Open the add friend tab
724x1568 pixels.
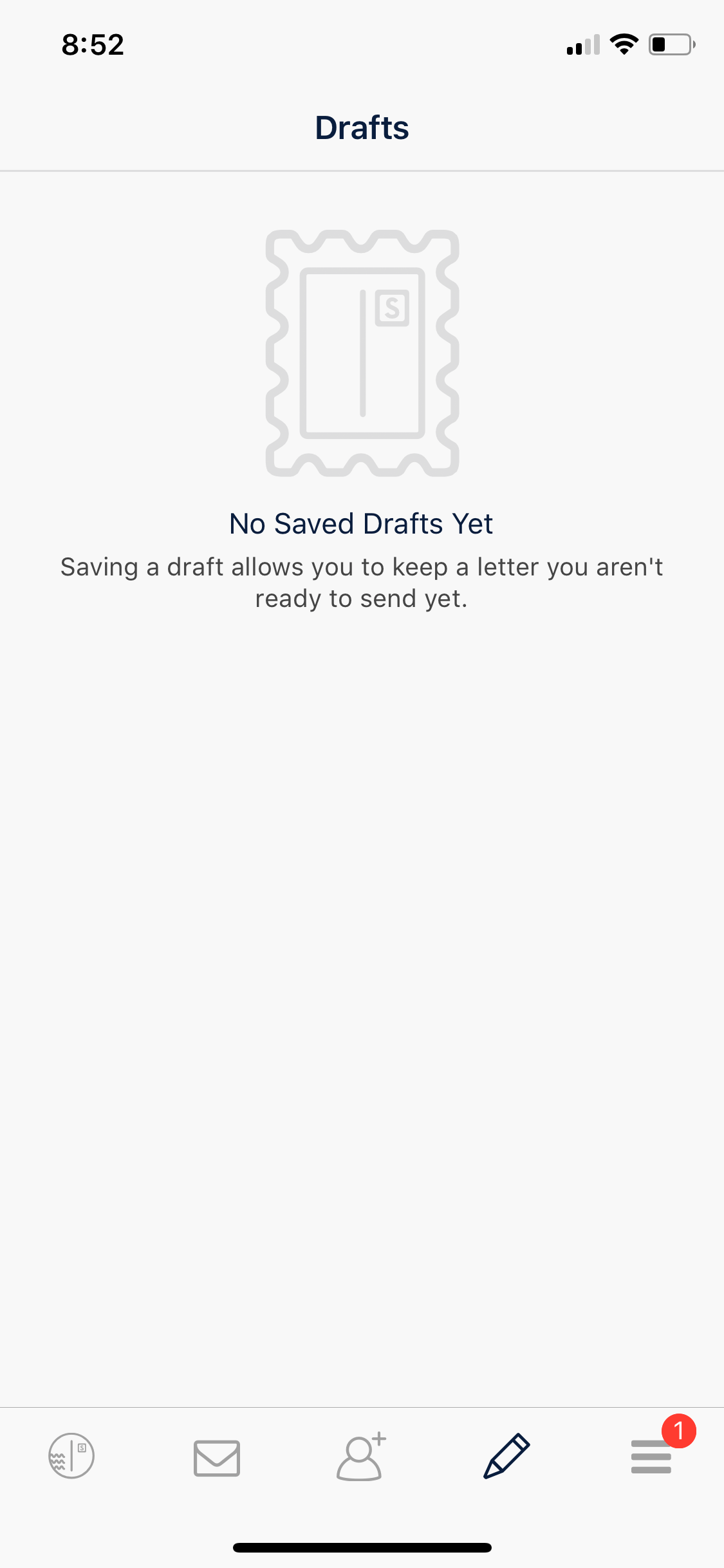[x=361, y=1456]
